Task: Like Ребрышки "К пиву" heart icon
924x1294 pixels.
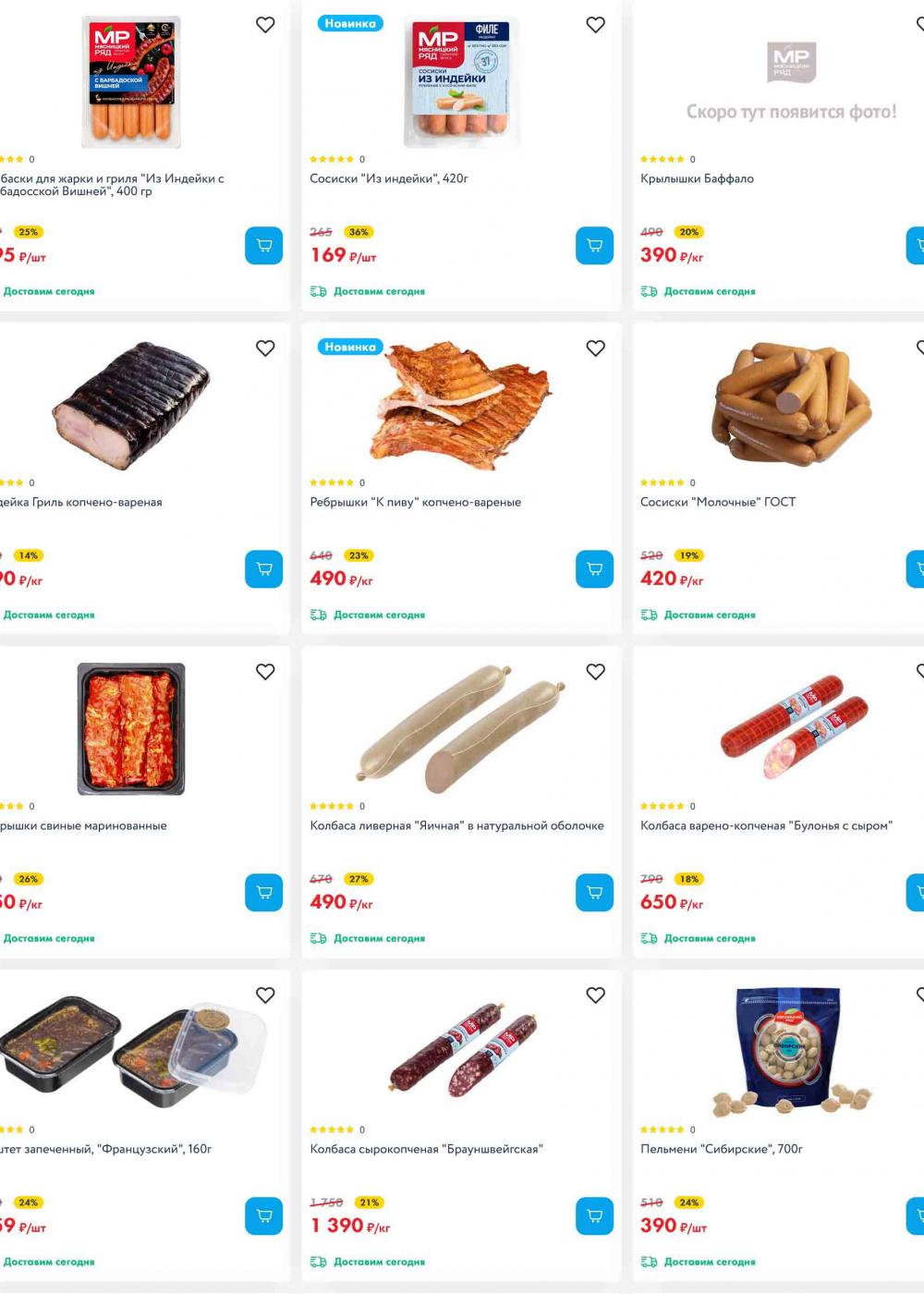Action: tap(596, 348)
